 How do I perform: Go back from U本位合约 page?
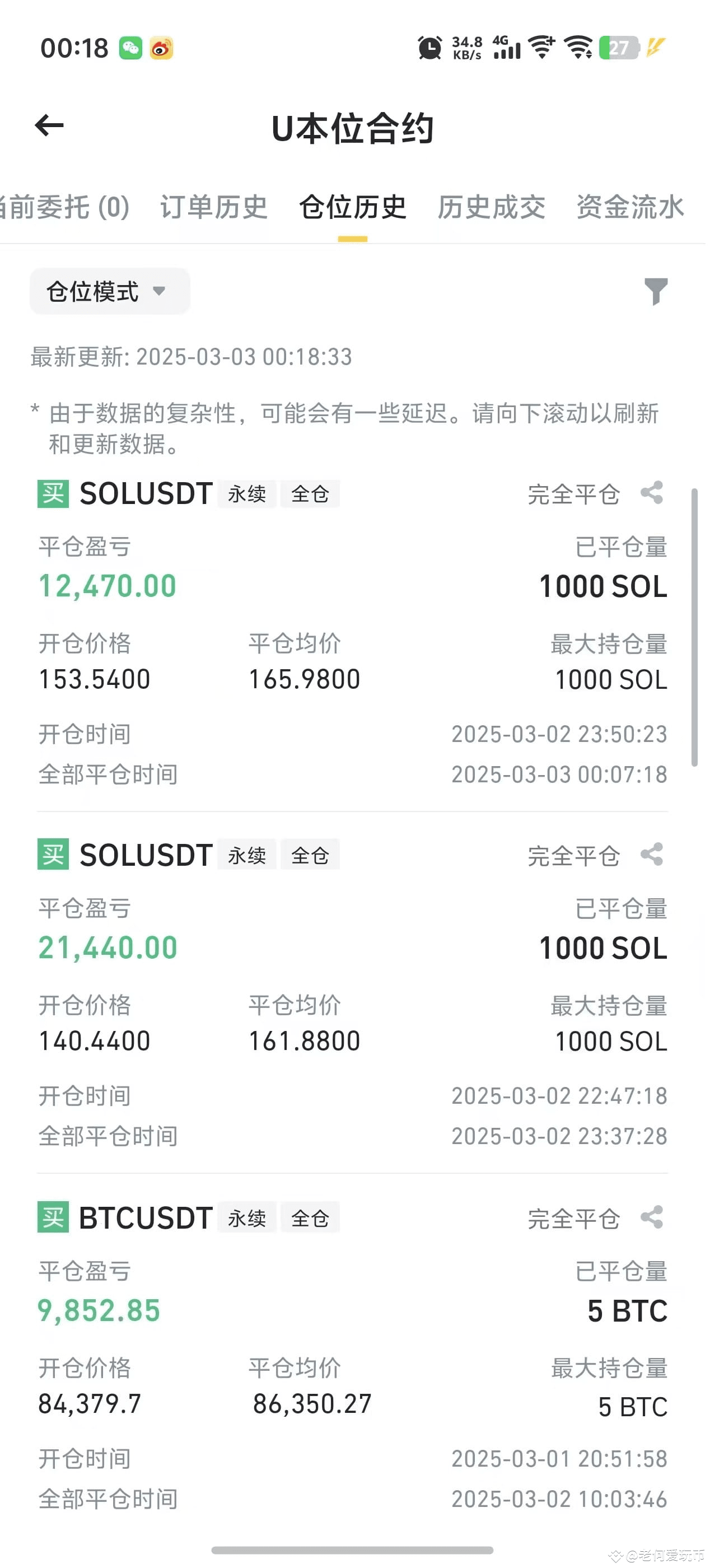pyautogui.click(x=49, y=126)
